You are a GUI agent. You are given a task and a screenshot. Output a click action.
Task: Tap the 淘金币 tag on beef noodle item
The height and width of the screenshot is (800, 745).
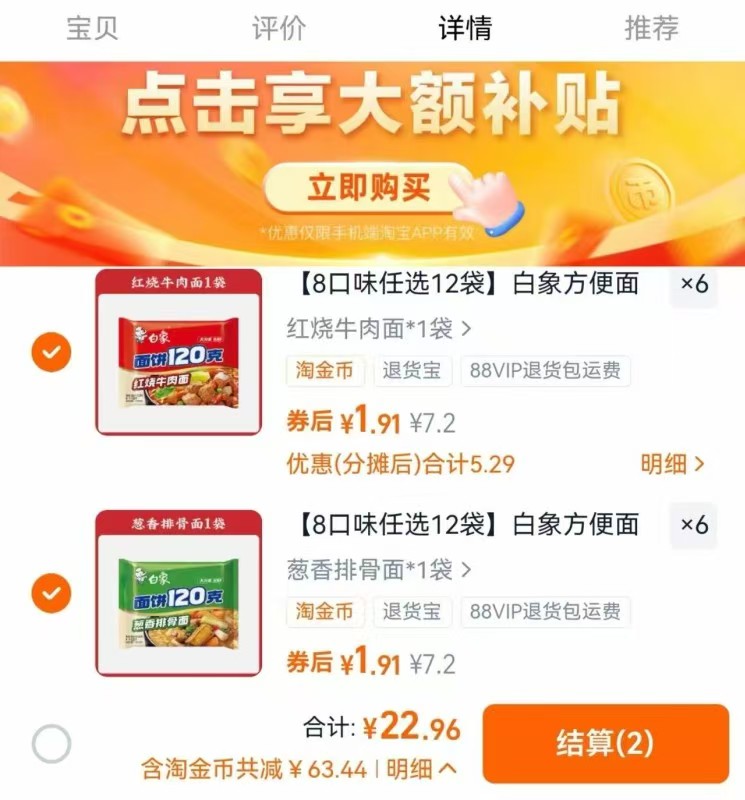pos(324,371)
